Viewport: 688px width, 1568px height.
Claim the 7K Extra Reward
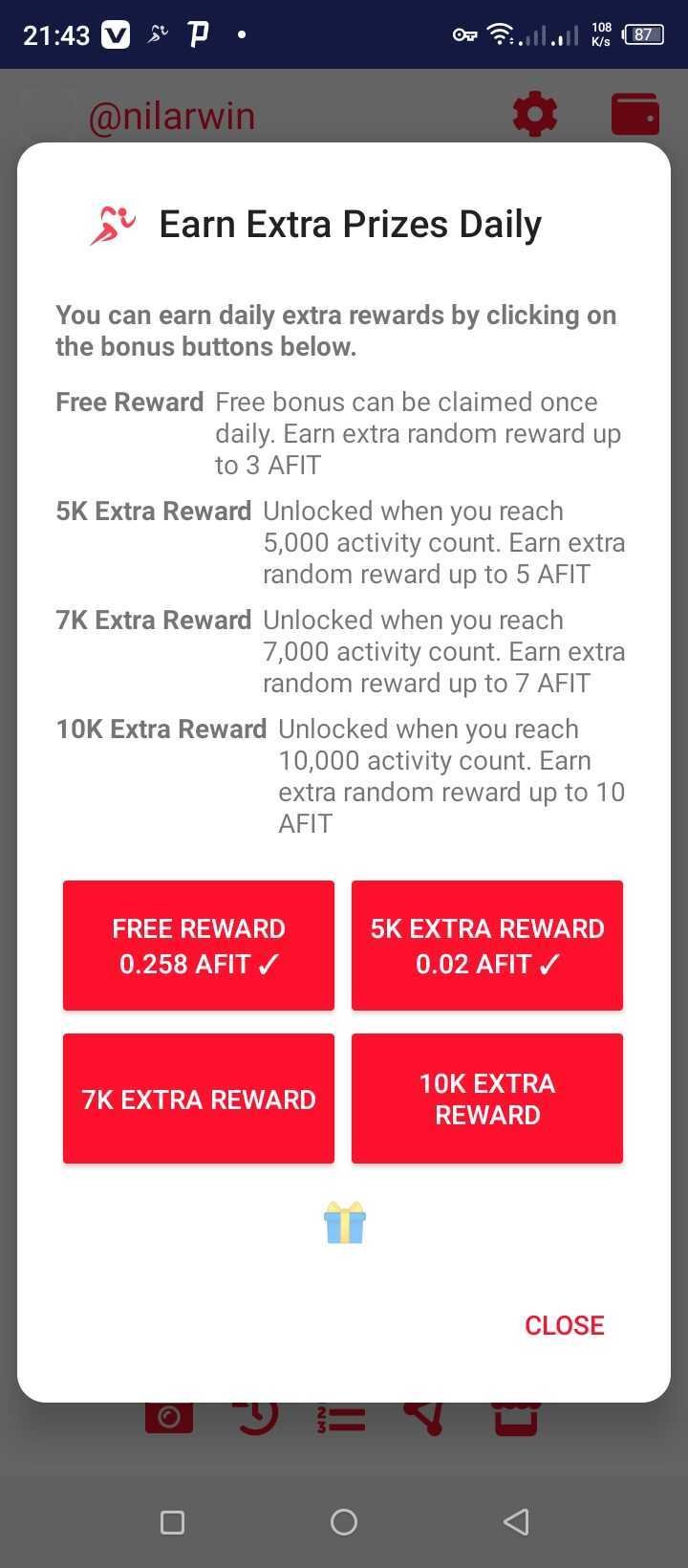(x=199, y=1099)
